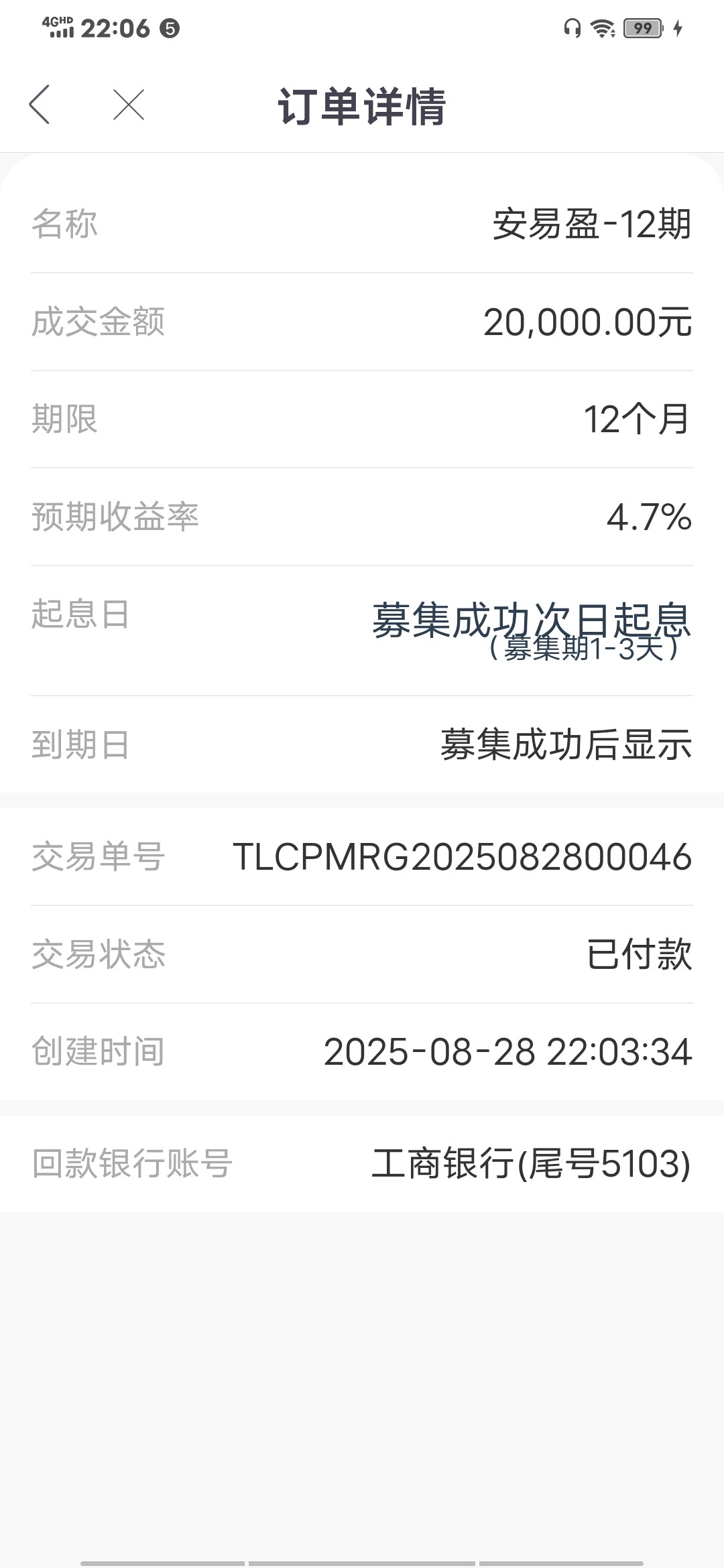This screenshot has height=1568, width=724.
Task: Go back from the order details page
Action: (x=40, y=105)
